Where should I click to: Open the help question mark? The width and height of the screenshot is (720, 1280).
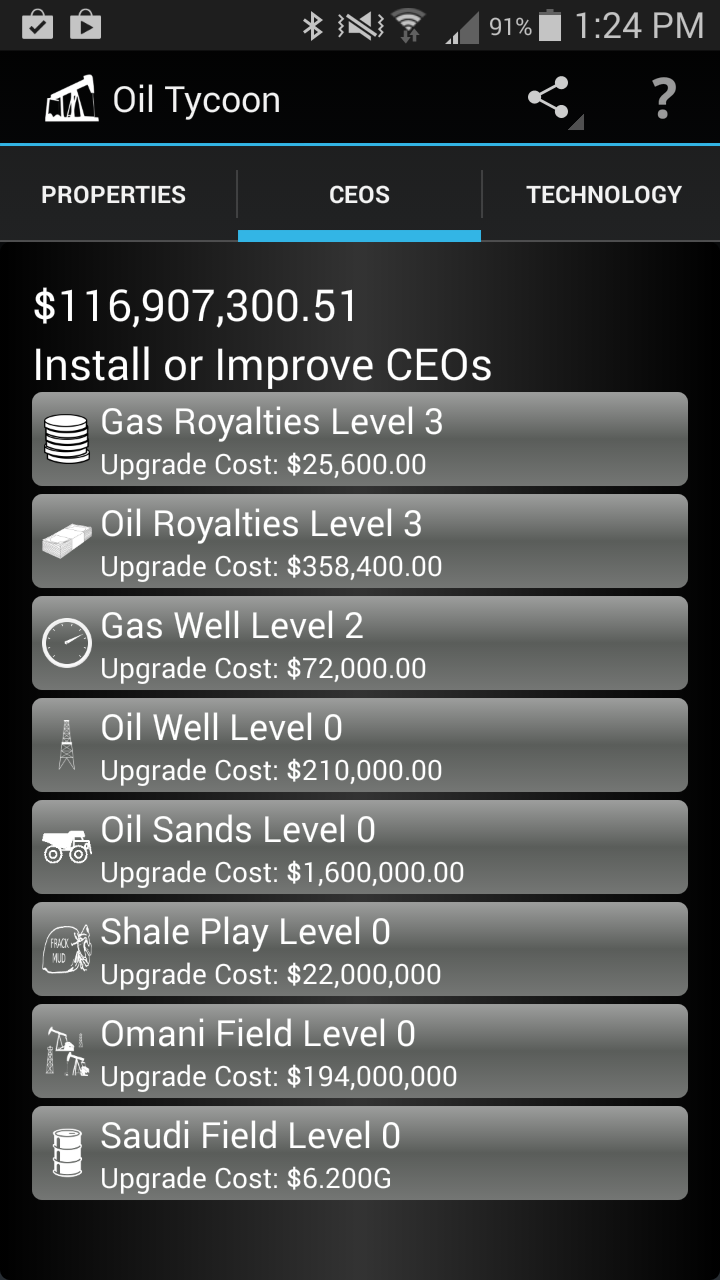(662, 99)
